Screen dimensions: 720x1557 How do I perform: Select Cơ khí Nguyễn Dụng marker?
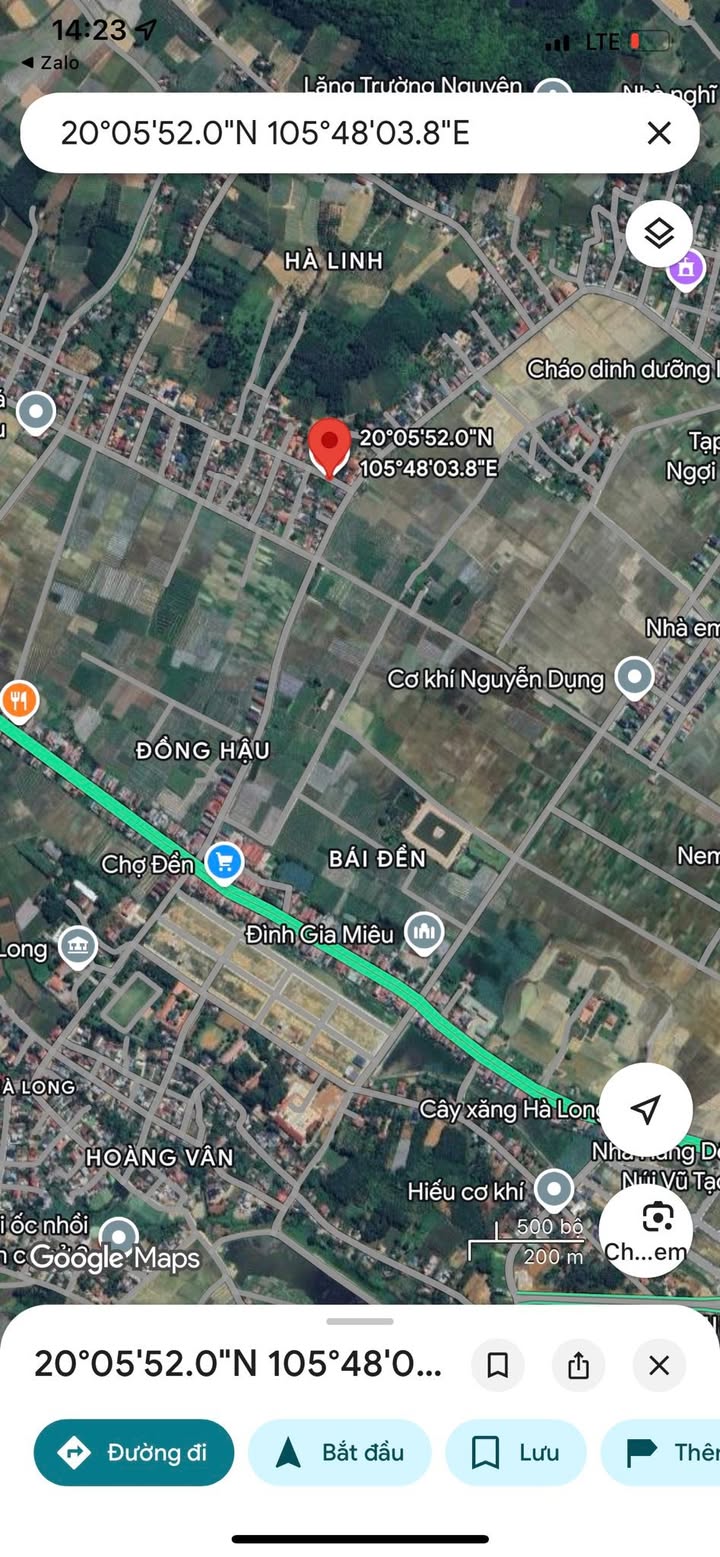(634, 678)
